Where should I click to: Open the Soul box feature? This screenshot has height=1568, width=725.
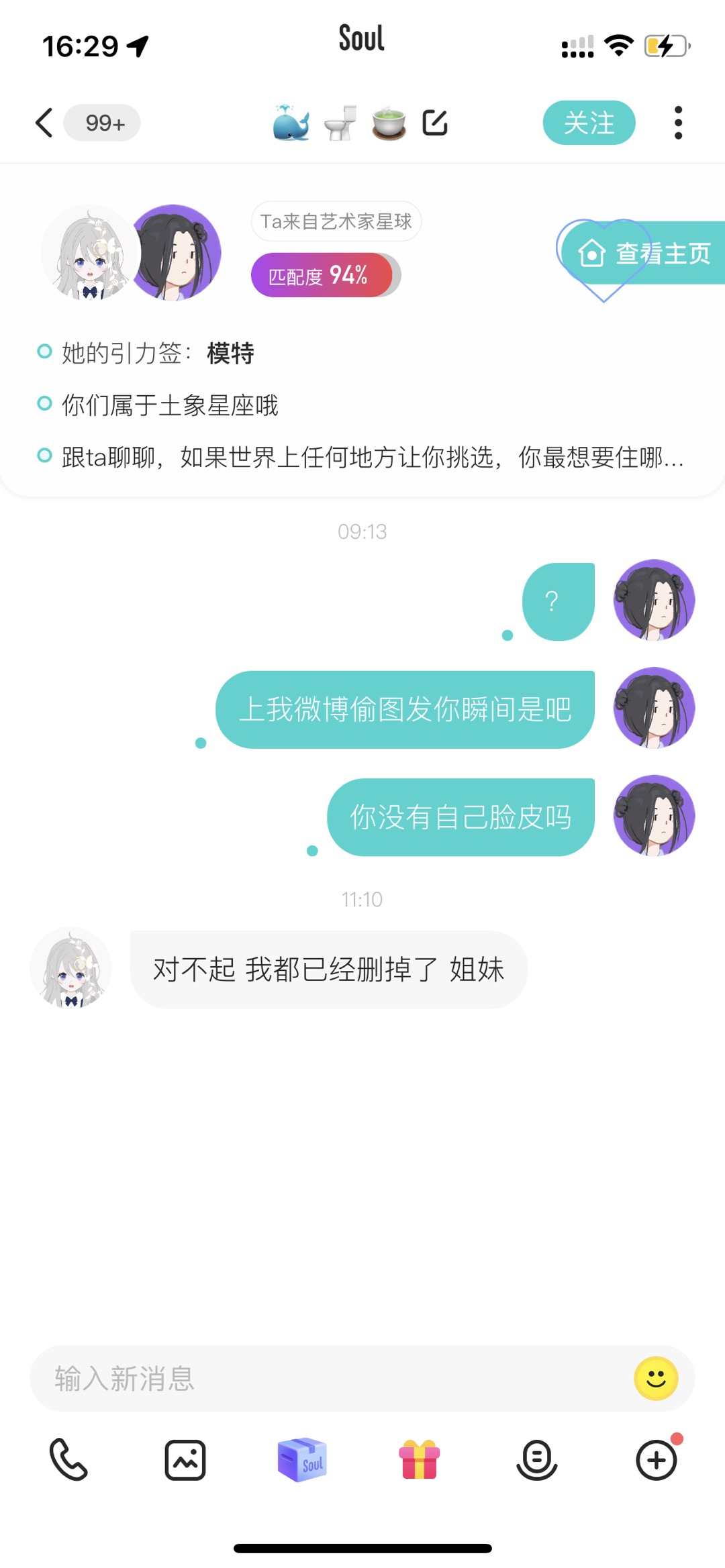[302, 1459]
